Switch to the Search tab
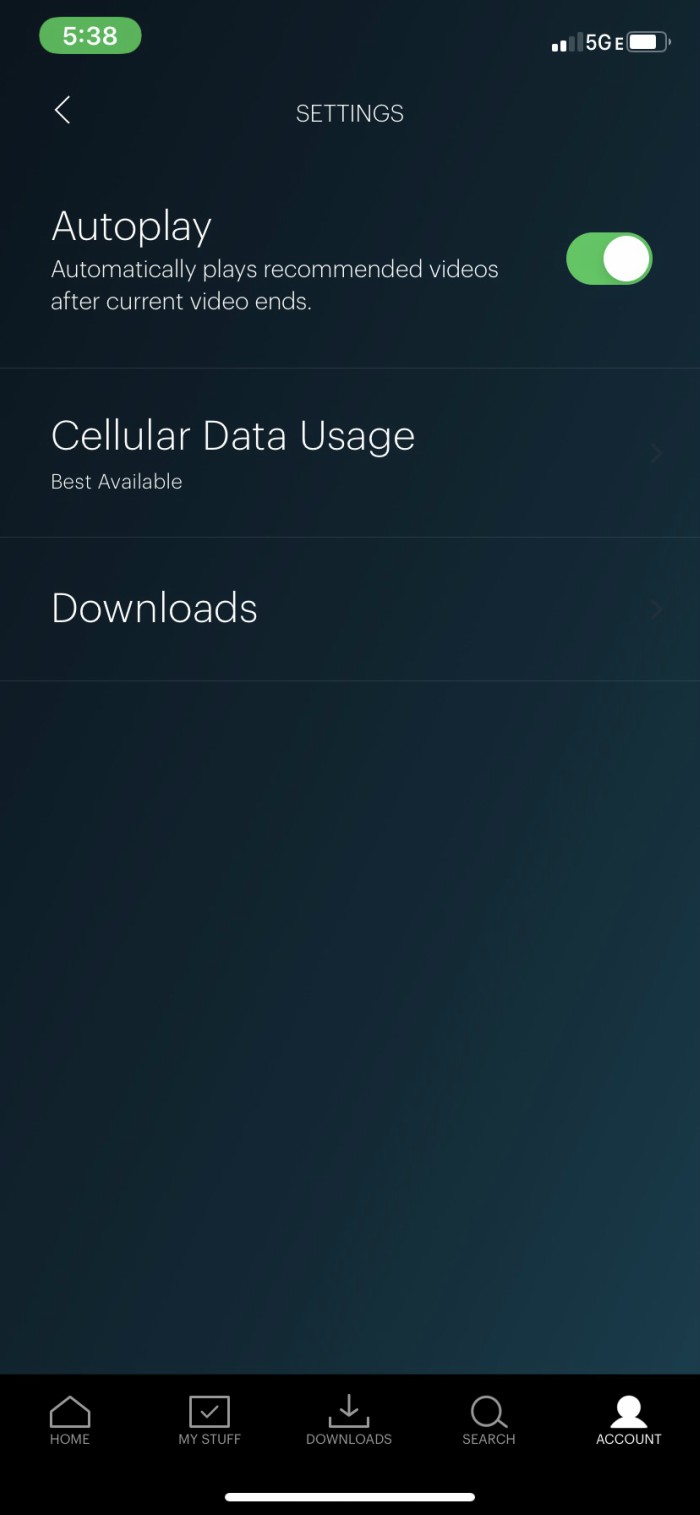This screenshot has width=700, height=1515. pos(489,1421)
